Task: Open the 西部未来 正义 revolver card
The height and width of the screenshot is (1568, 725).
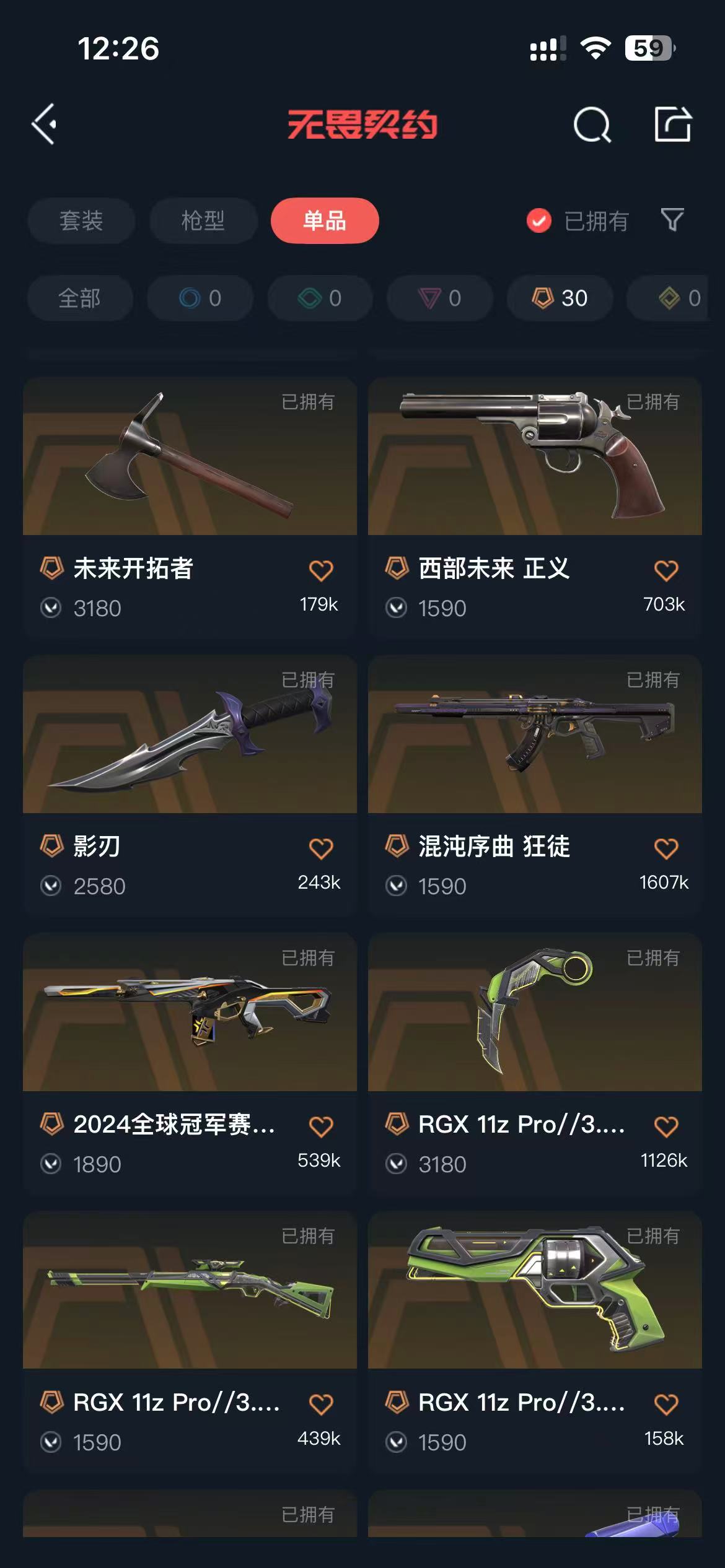Action: 534,458
